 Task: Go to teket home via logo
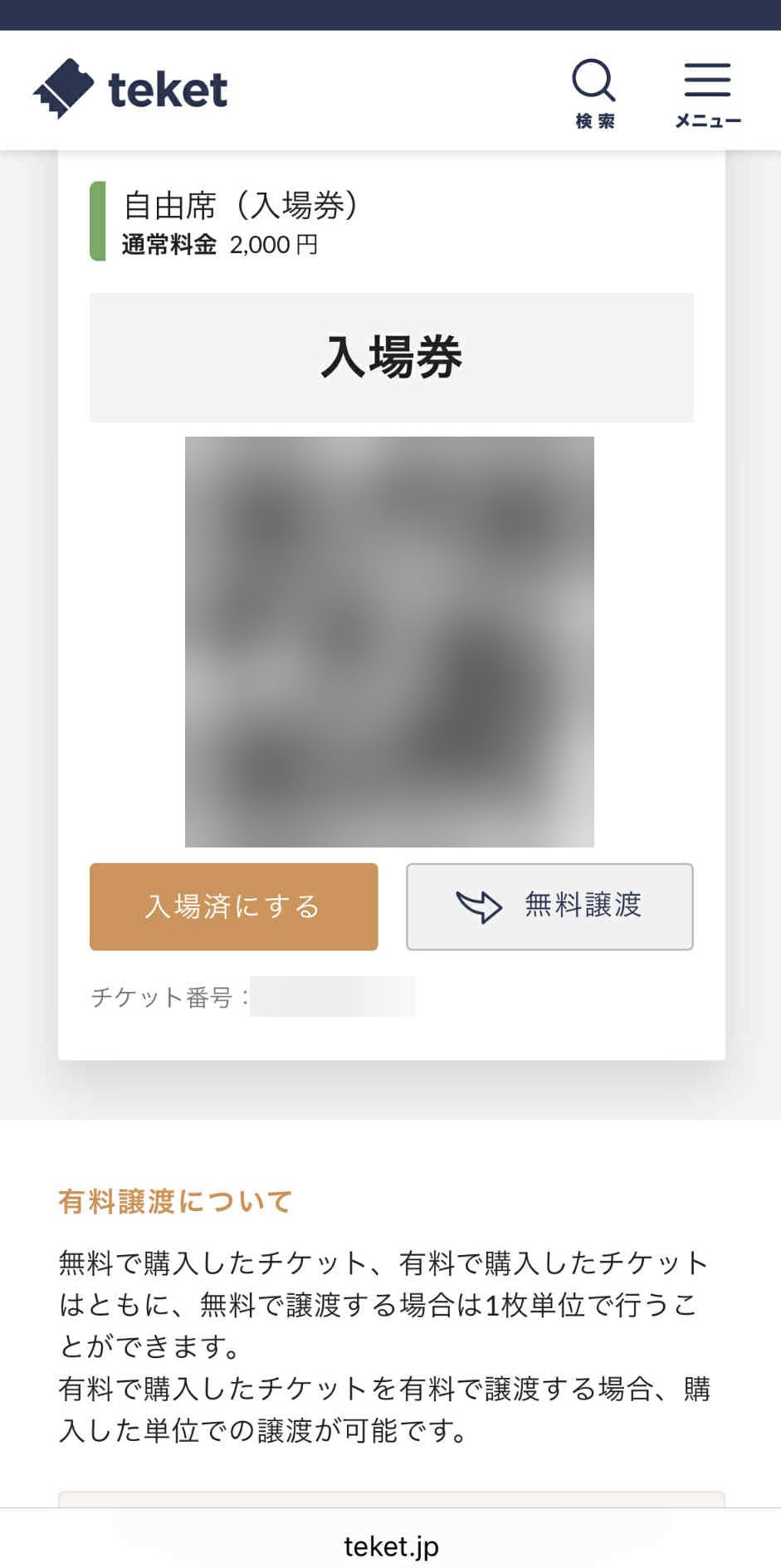click(131, 89)
